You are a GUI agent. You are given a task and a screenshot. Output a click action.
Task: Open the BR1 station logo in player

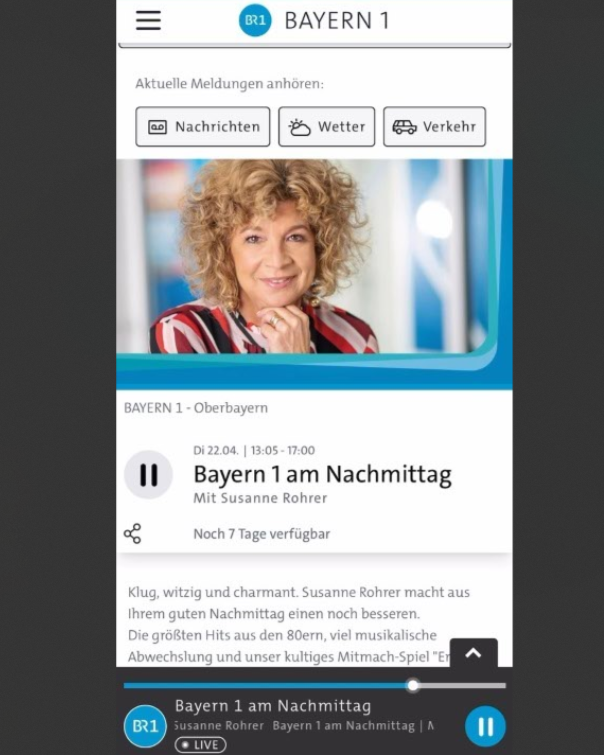point(145,726)
